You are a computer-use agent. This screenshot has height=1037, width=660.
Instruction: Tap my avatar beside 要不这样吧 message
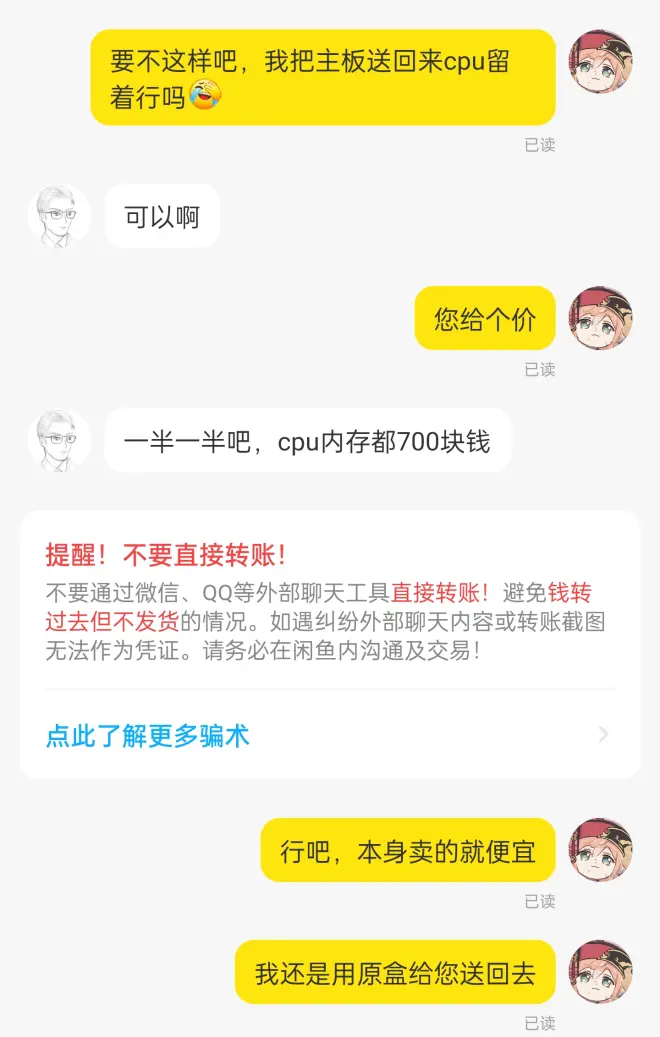pos(601,62)
